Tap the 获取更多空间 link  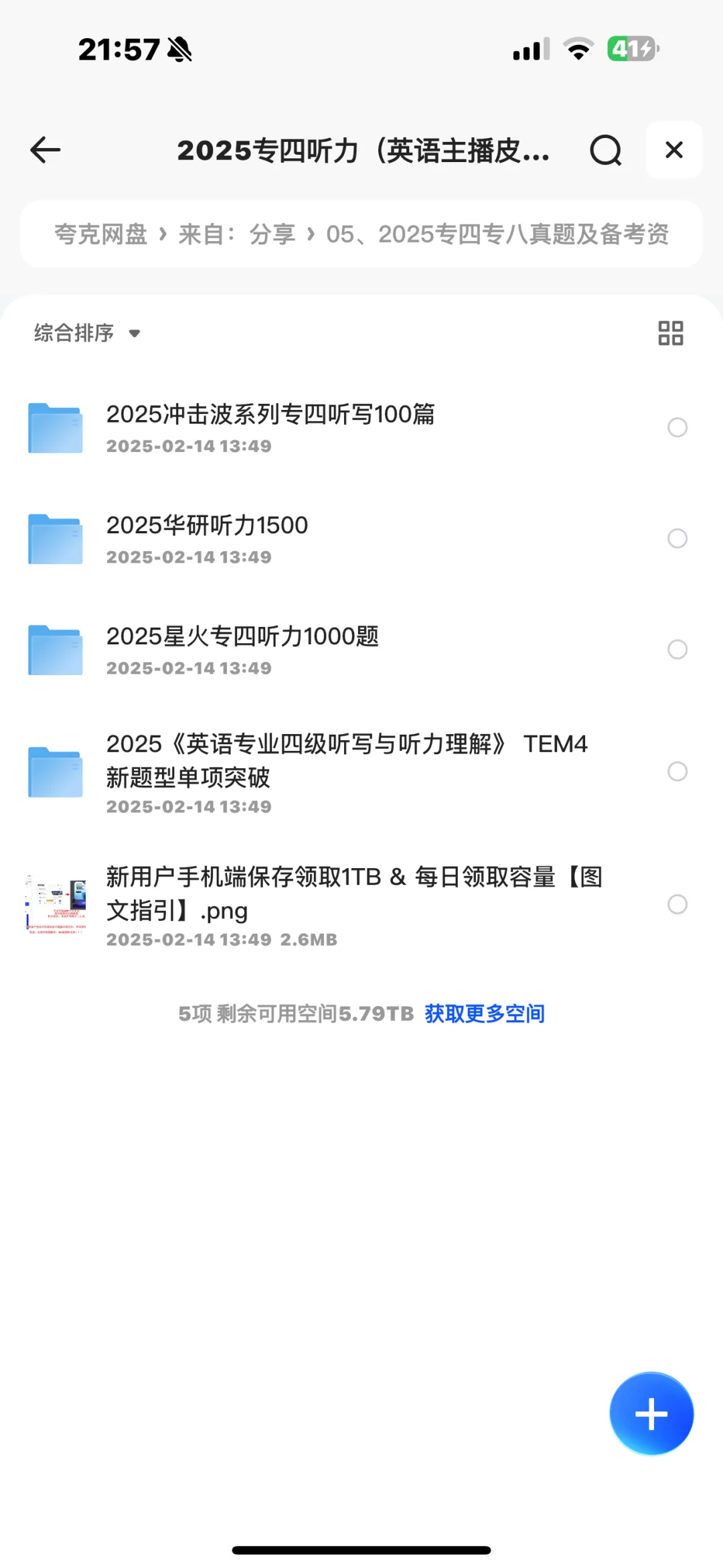(x=485, y=1013)
